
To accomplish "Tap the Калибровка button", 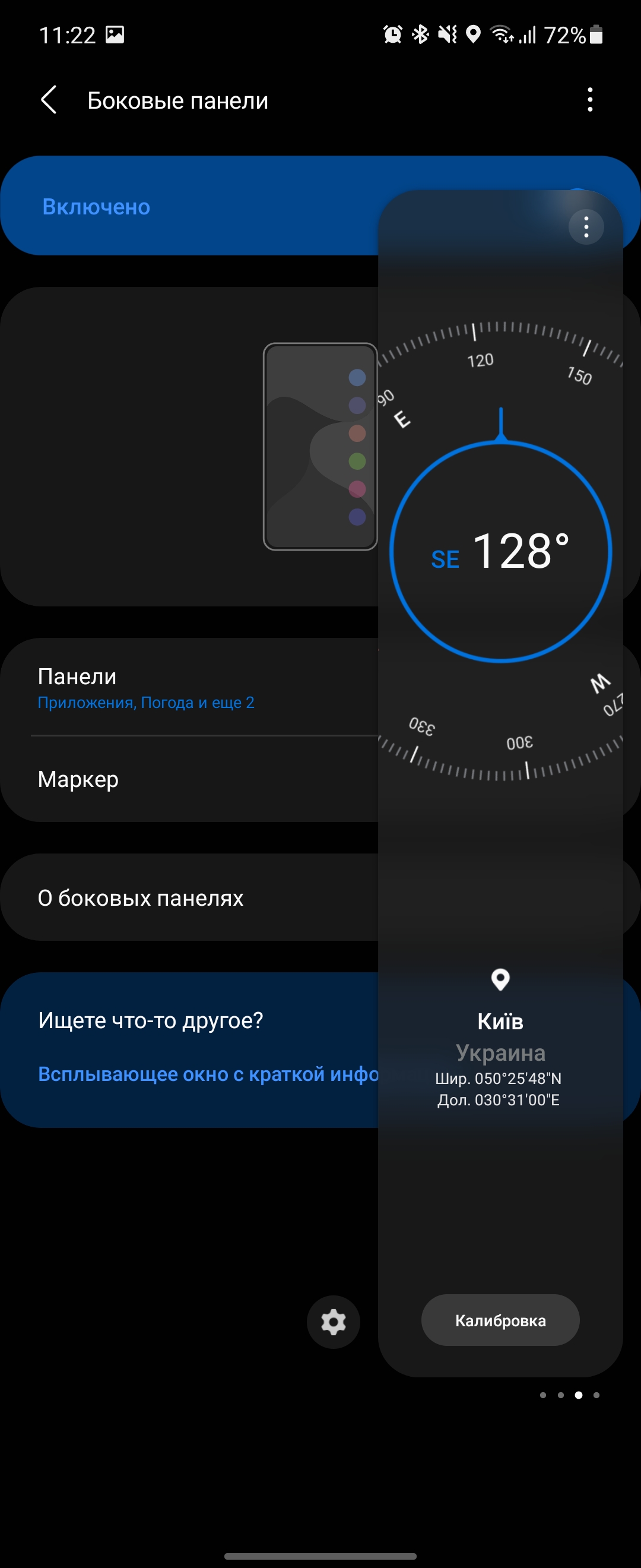I will 500,1320.
